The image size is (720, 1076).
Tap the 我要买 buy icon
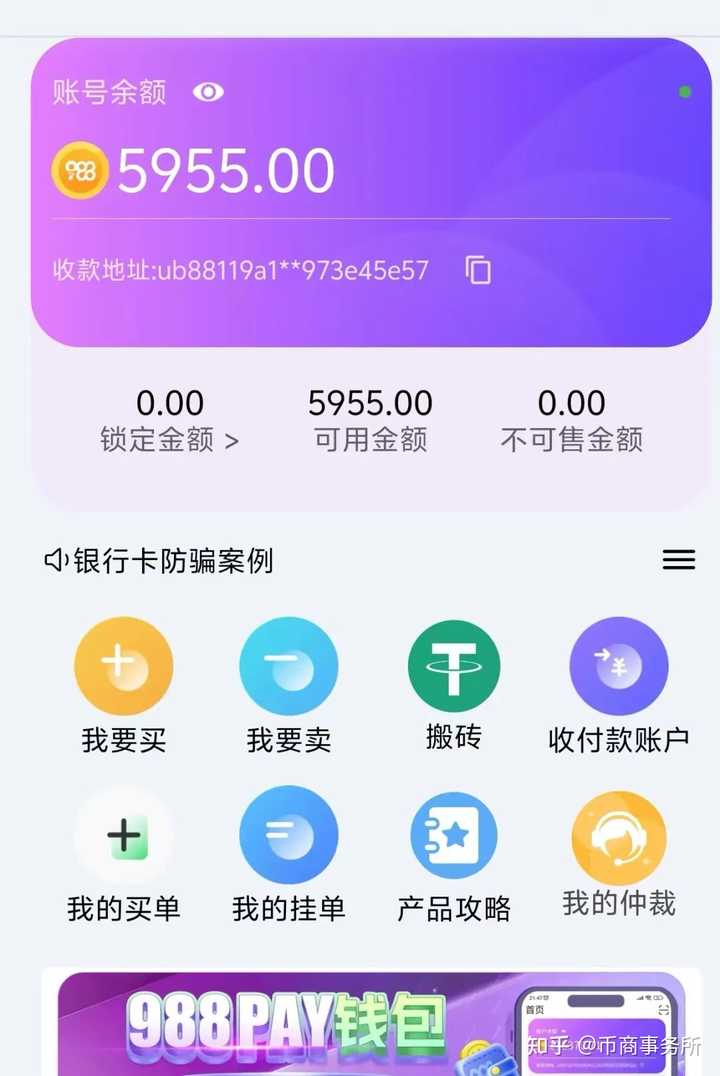click(124, 665)
